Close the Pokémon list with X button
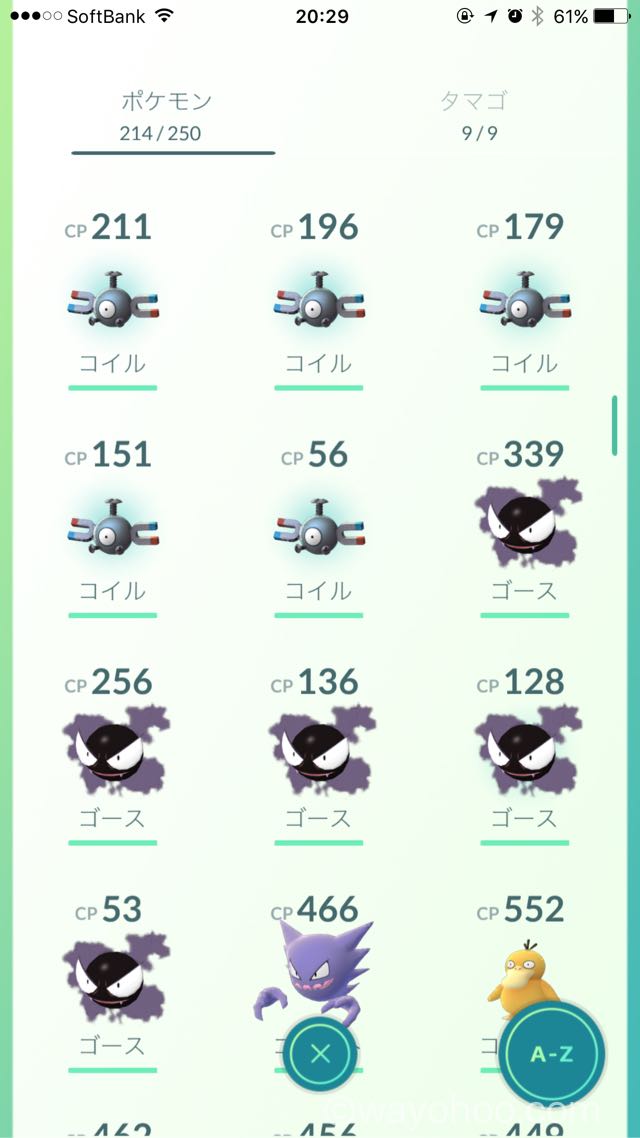 (x=320, y=1054)
